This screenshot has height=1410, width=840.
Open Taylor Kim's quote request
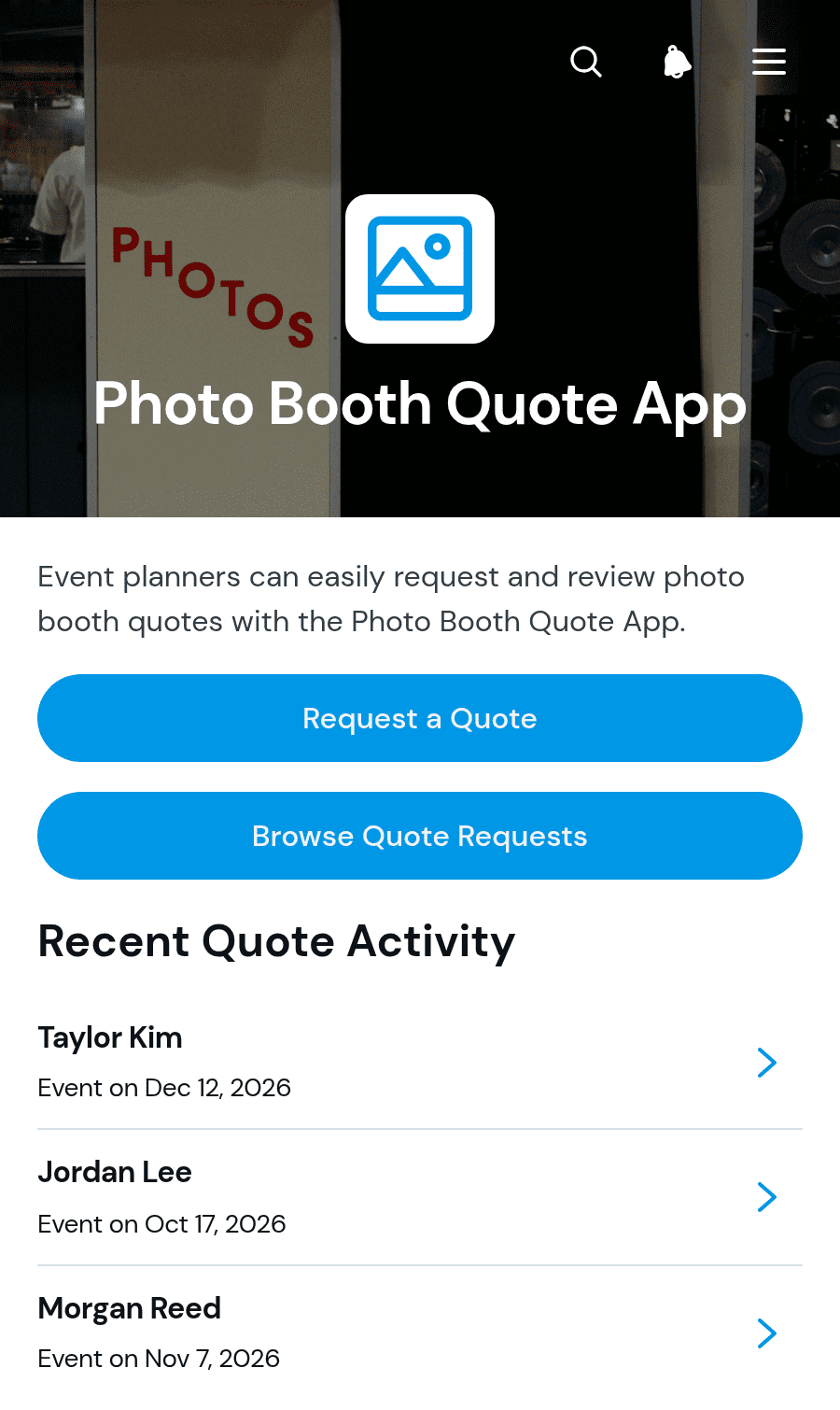(420, 1062)
